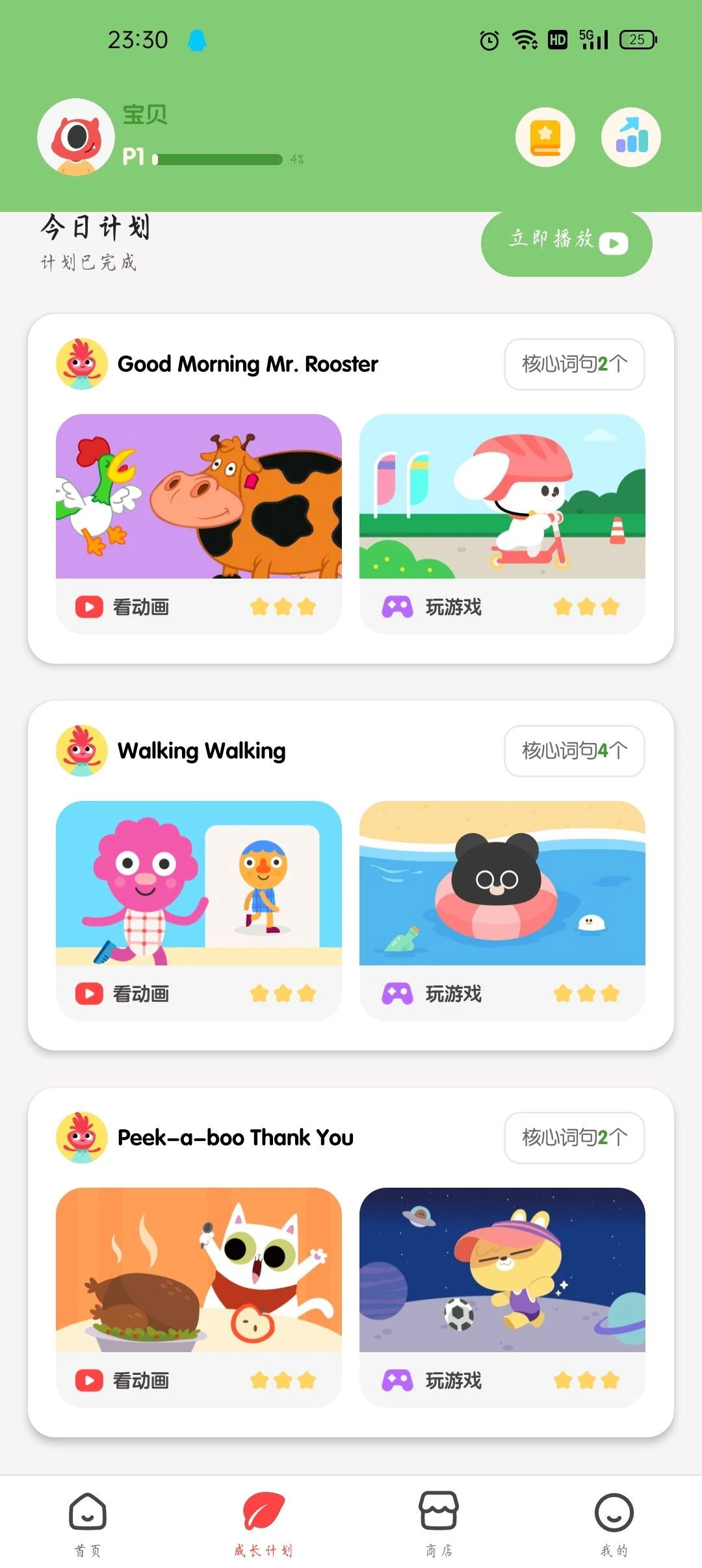This screenshot has height=1568, width=702.
Task: Play the Good Morning Mr. Rooster game
Action: click(502, 523)
